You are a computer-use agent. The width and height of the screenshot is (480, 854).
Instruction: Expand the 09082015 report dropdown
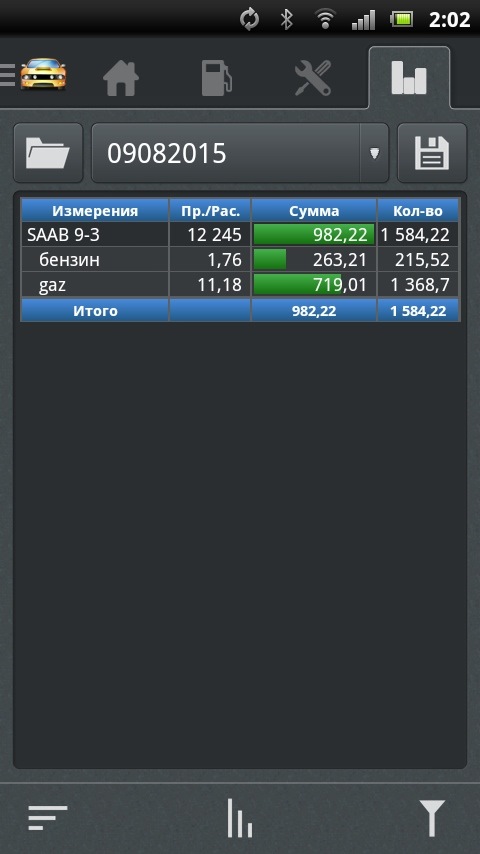[240, 153]
